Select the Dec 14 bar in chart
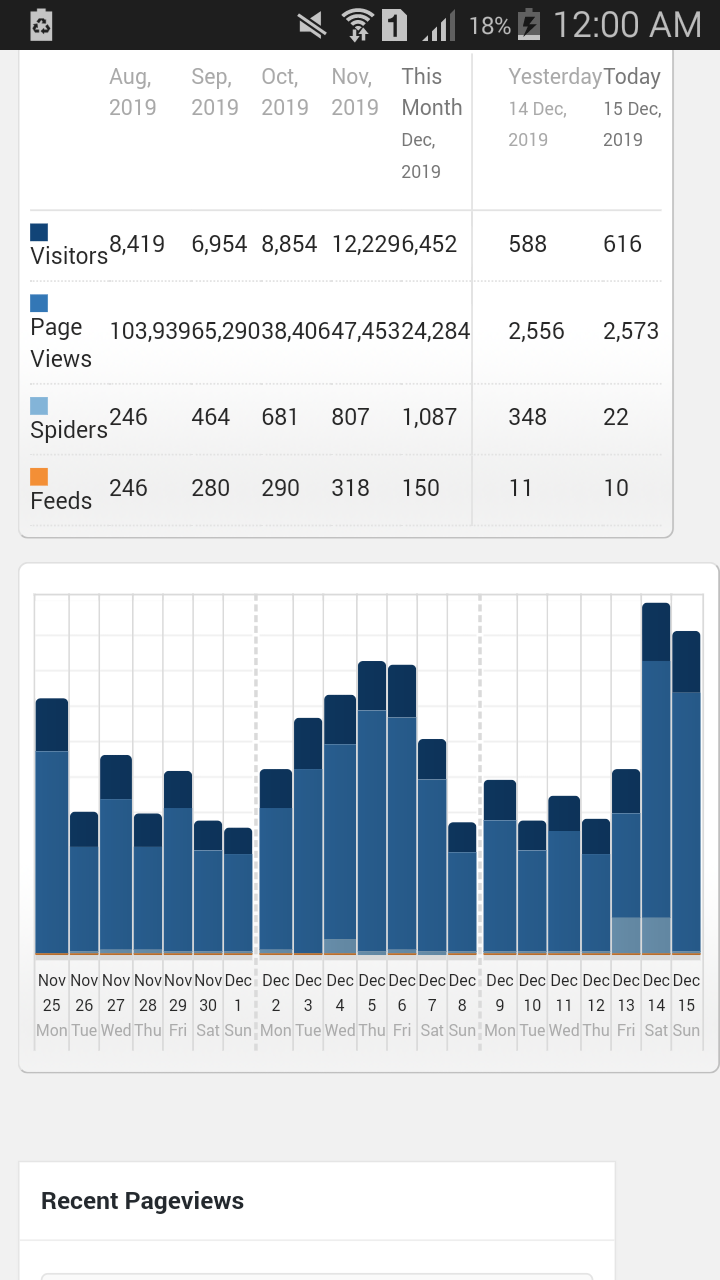720x1280 pixels. click(x=656, y=780)
